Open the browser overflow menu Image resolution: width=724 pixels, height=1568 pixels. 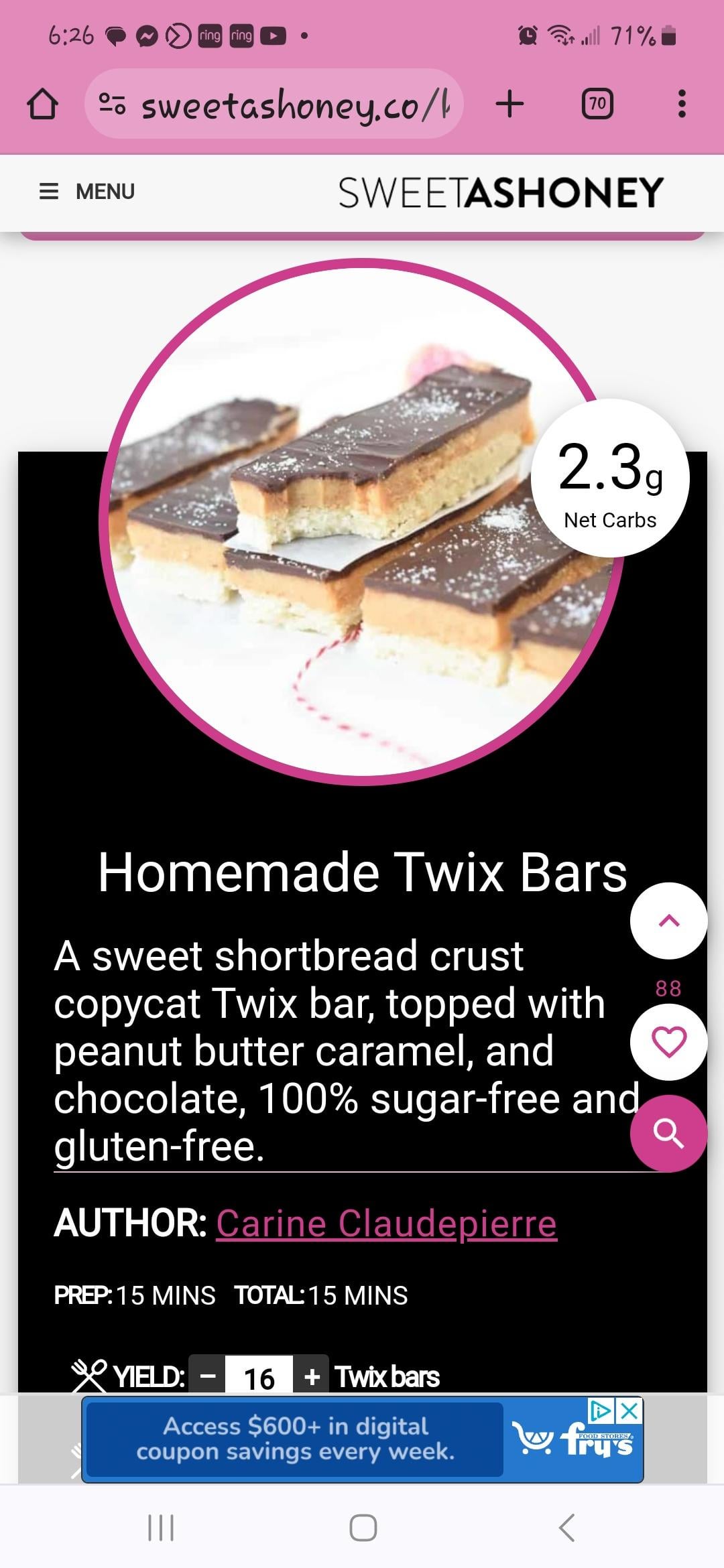tap(682, 105)
